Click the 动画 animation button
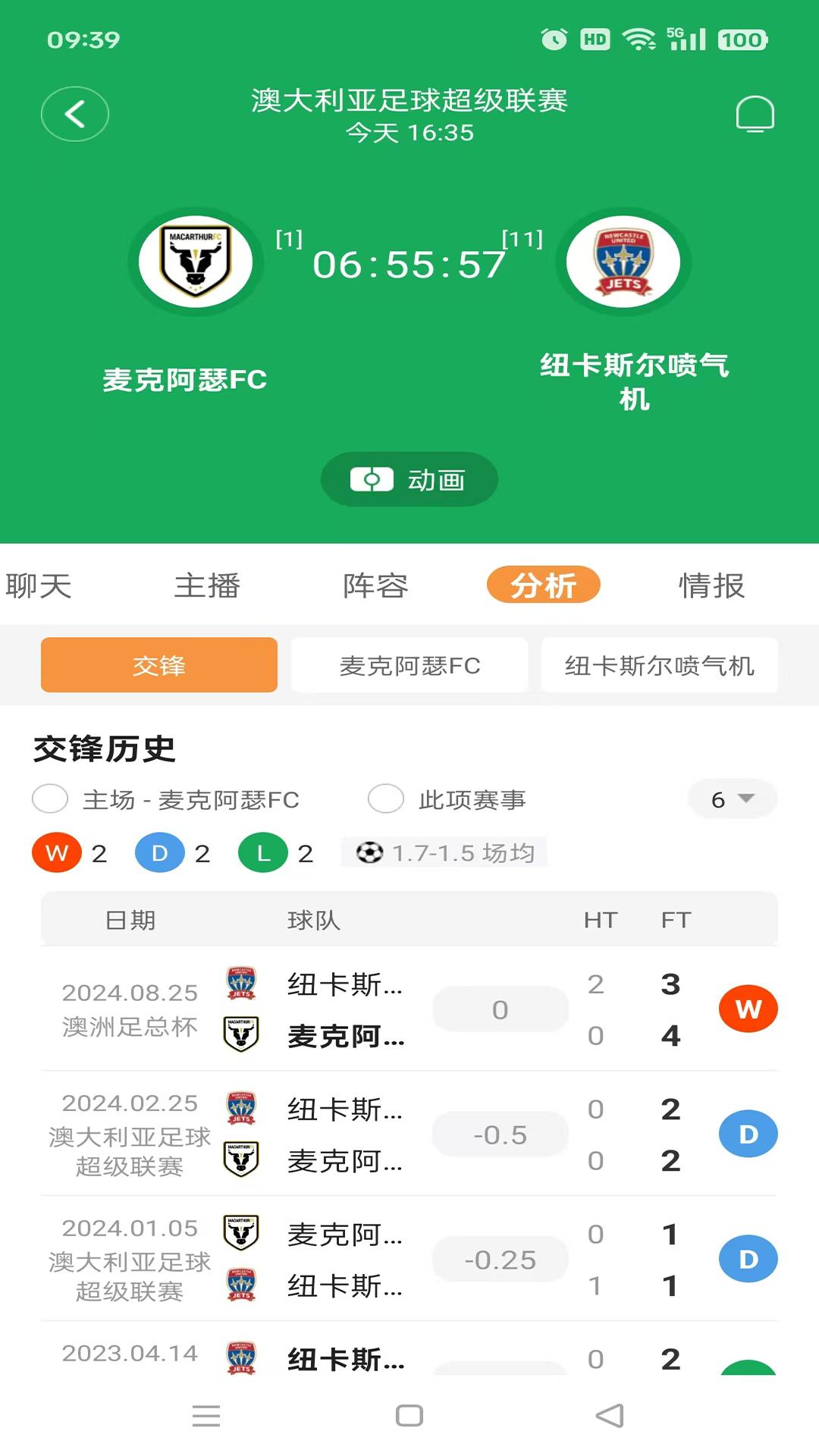Screen dimensions: 819x1456 click(409, 479)
